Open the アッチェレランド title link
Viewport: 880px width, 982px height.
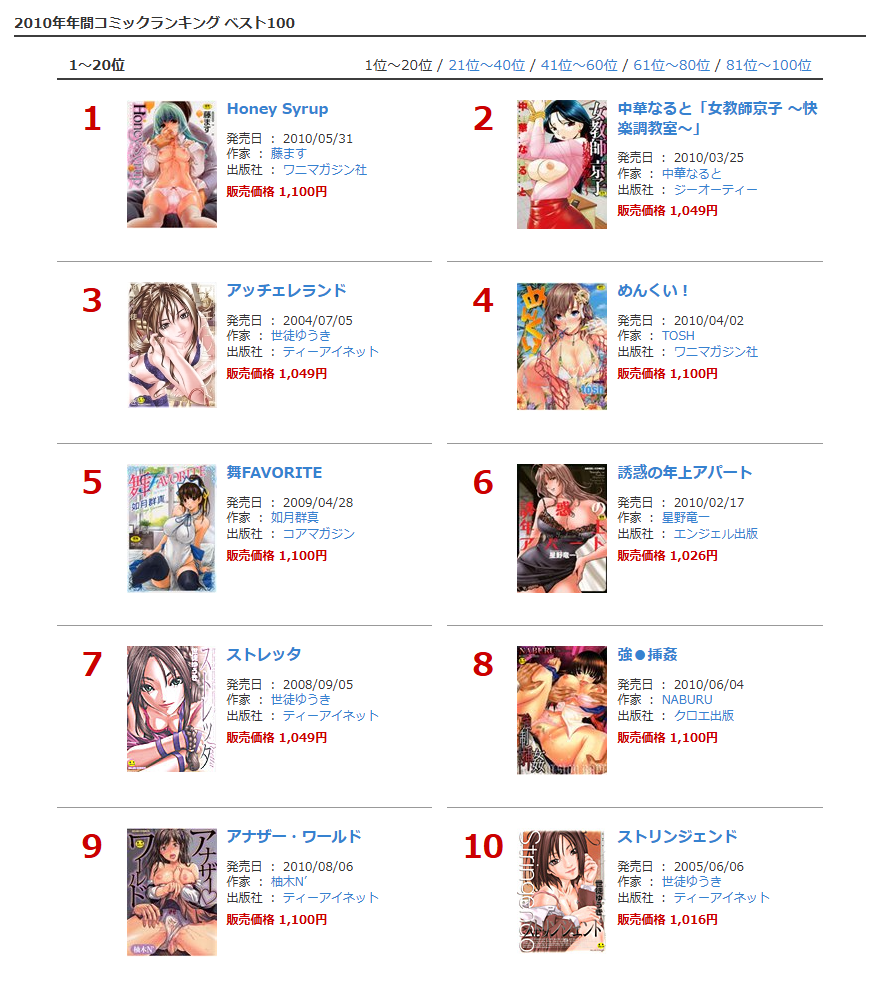[x=286, y=291]
